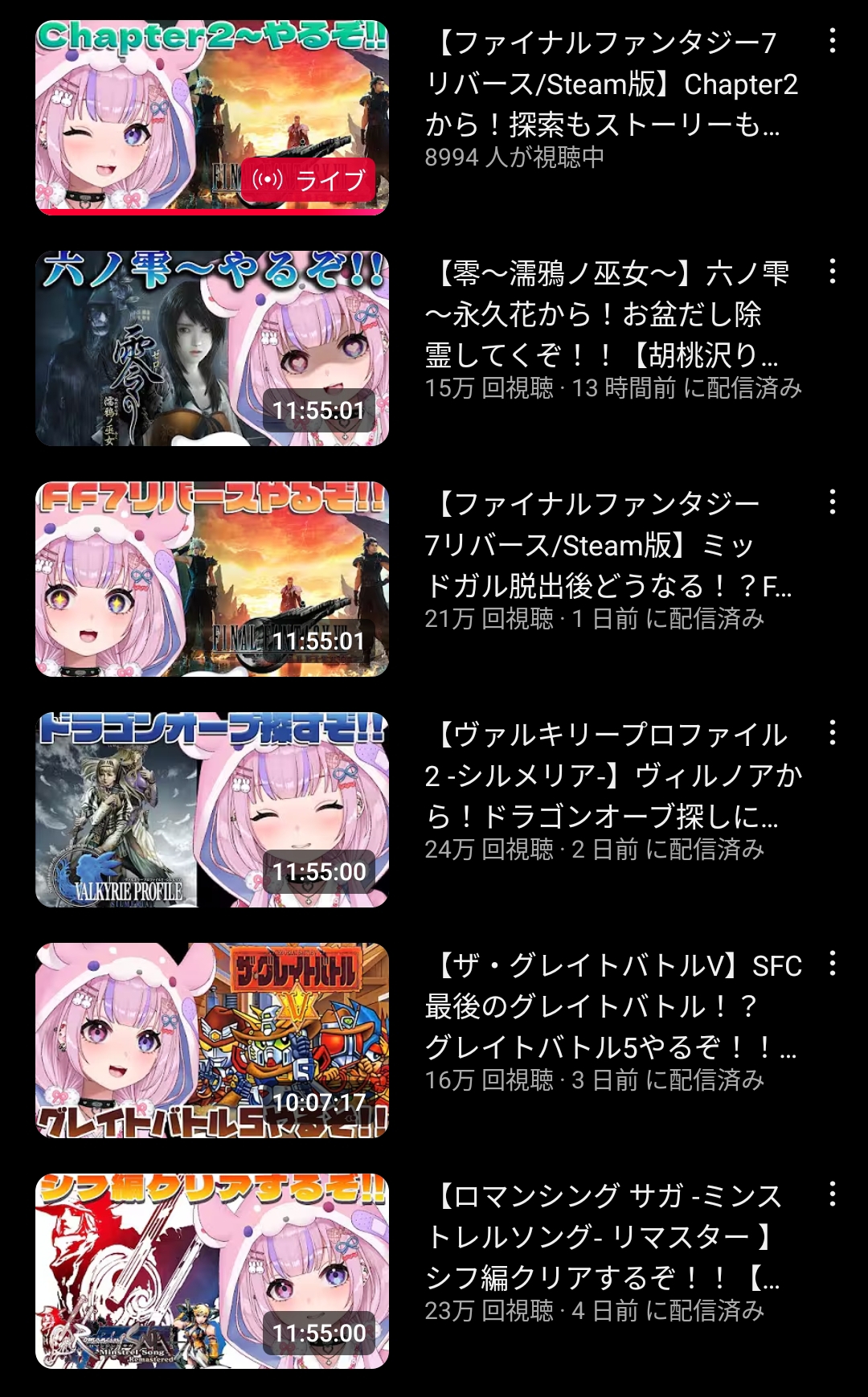The image size is (868, 1397).
Task: Open the menu for the 零～濡鴉ノ巫女～ video
Action: point(833,272)
